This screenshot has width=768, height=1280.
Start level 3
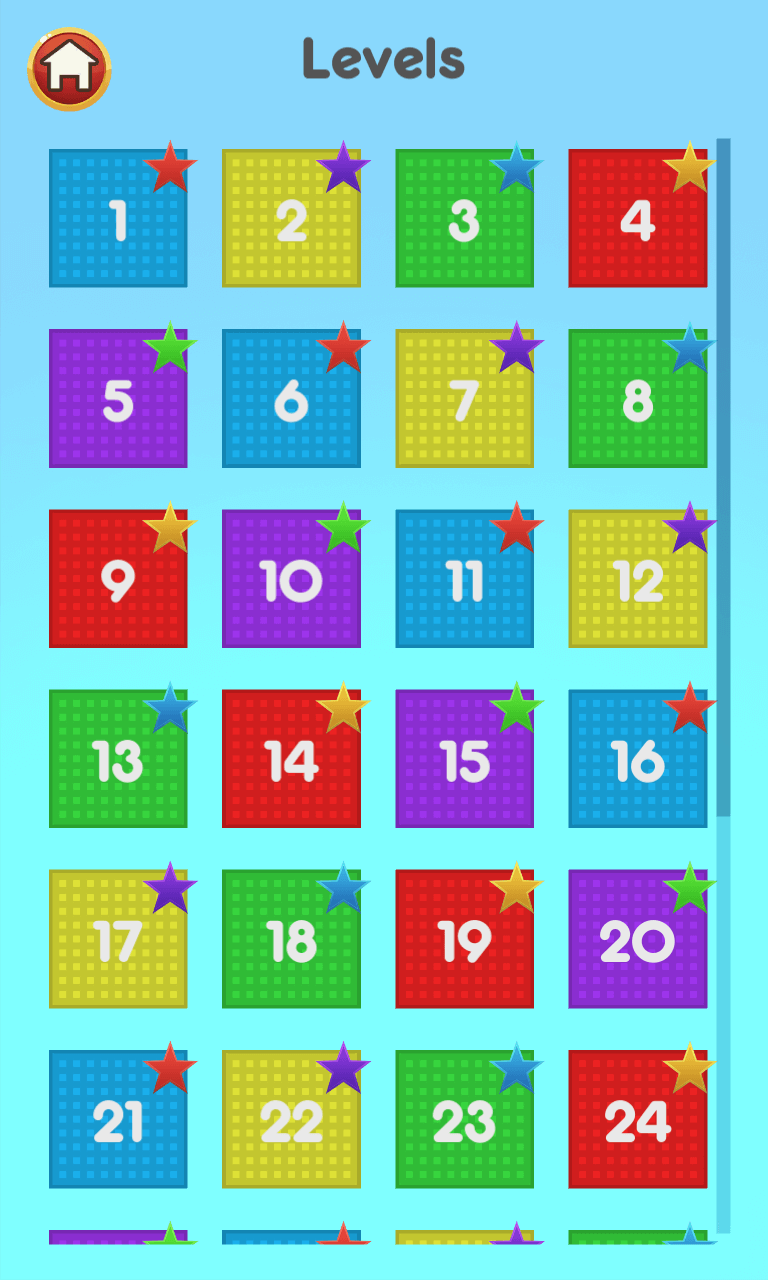coord(464,219)
